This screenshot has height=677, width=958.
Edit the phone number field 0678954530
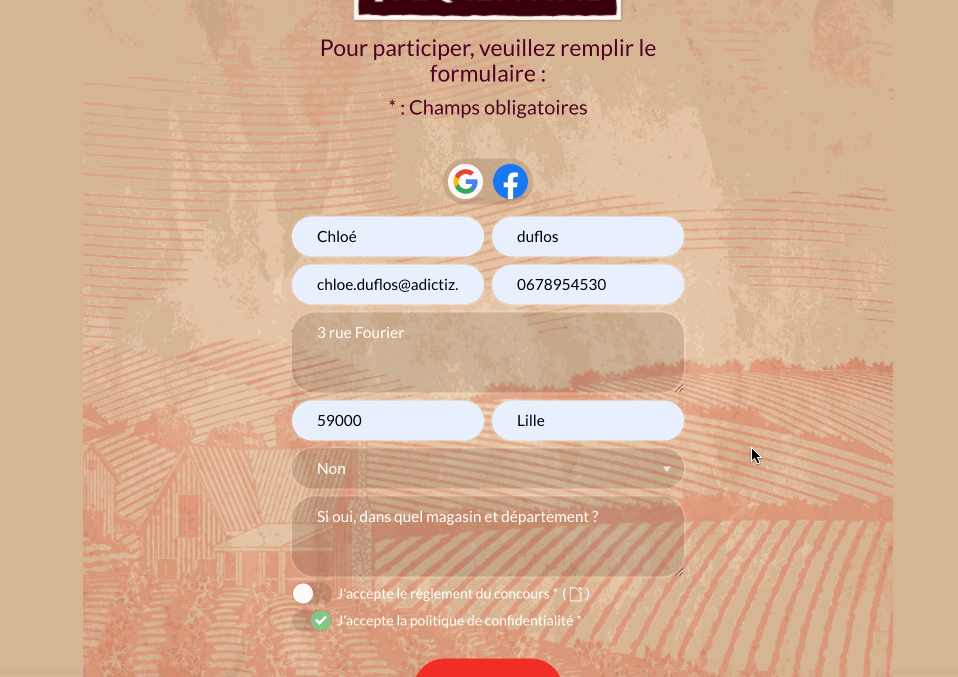588,285
